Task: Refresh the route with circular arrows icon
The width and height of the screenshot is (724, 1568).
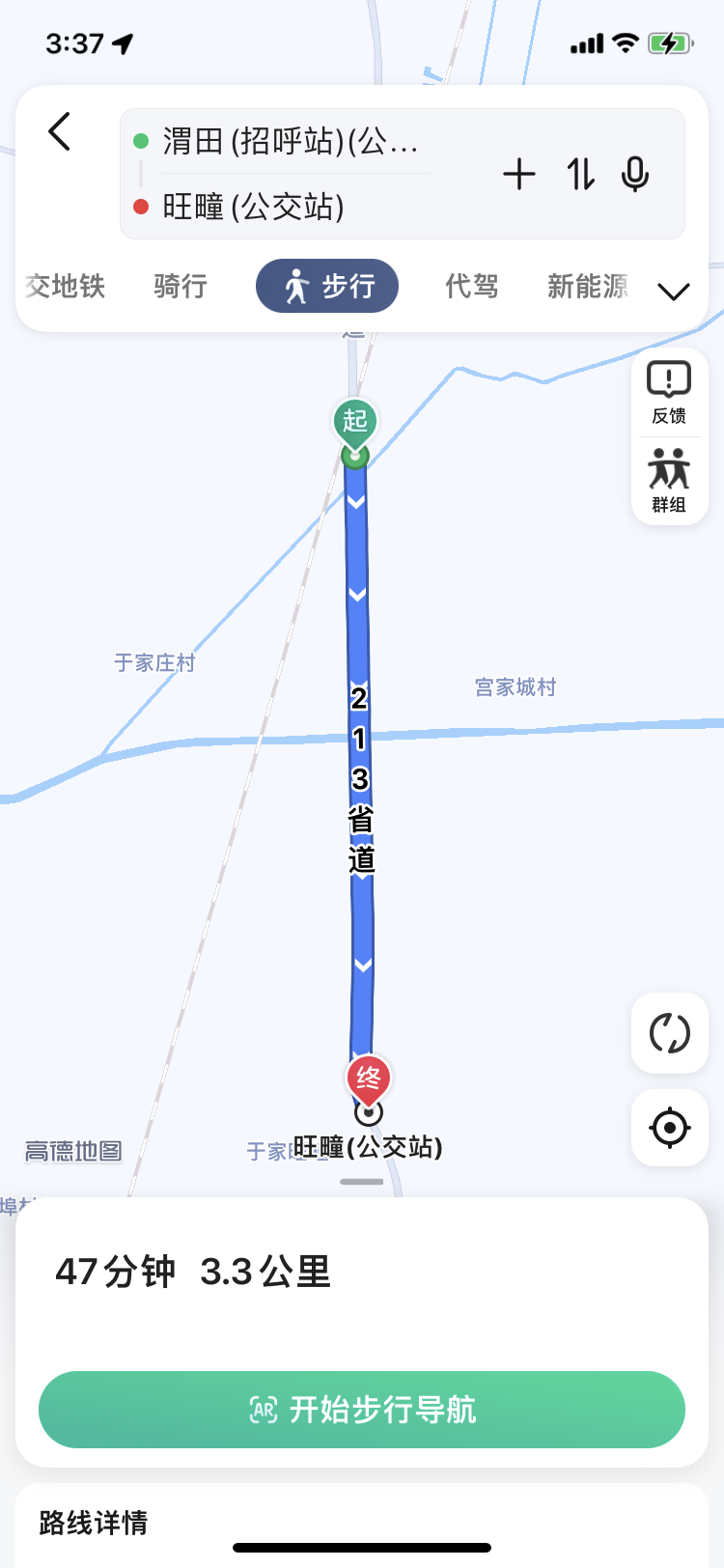Action: (x=670, y=1033)
